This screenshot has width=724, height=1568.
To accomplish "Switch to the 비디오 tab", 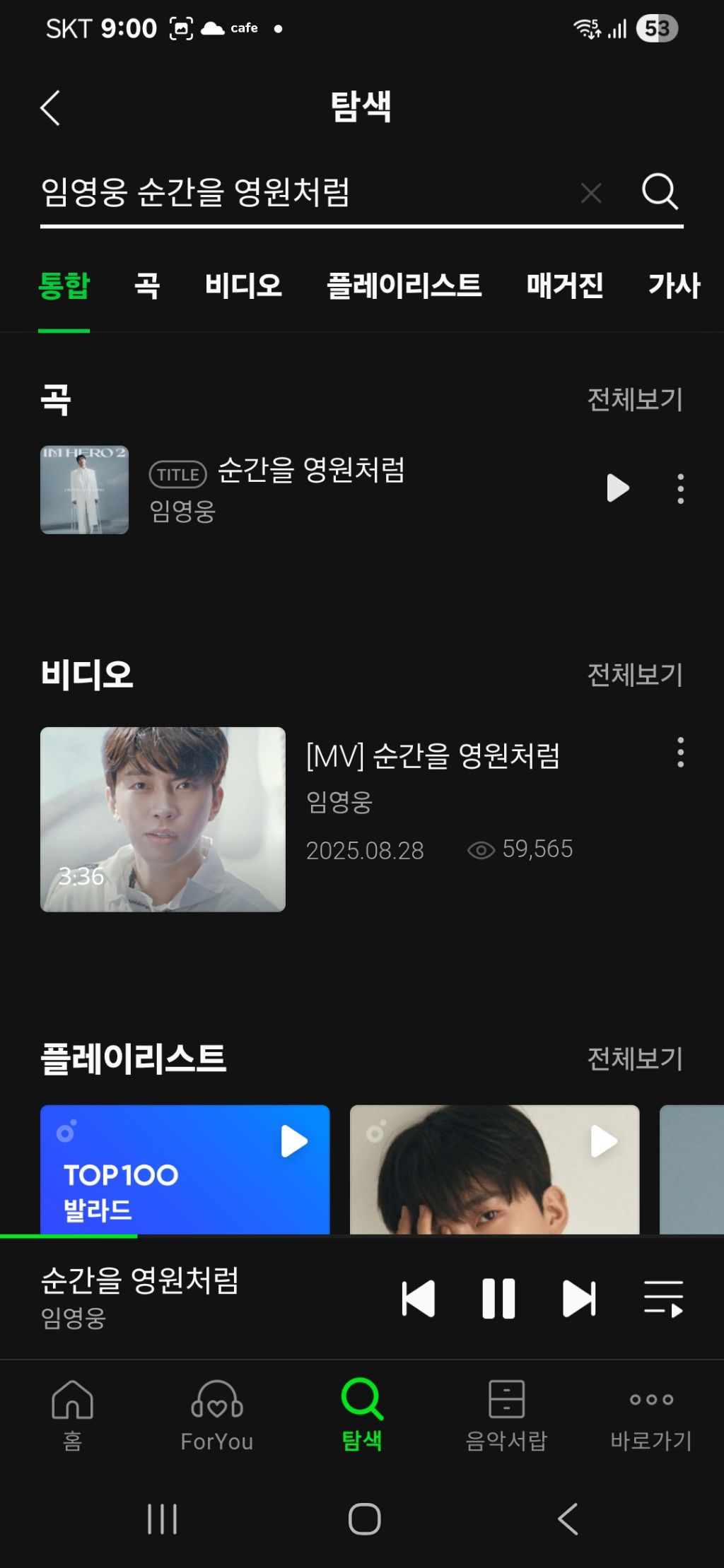I will (x=243, y=286).
